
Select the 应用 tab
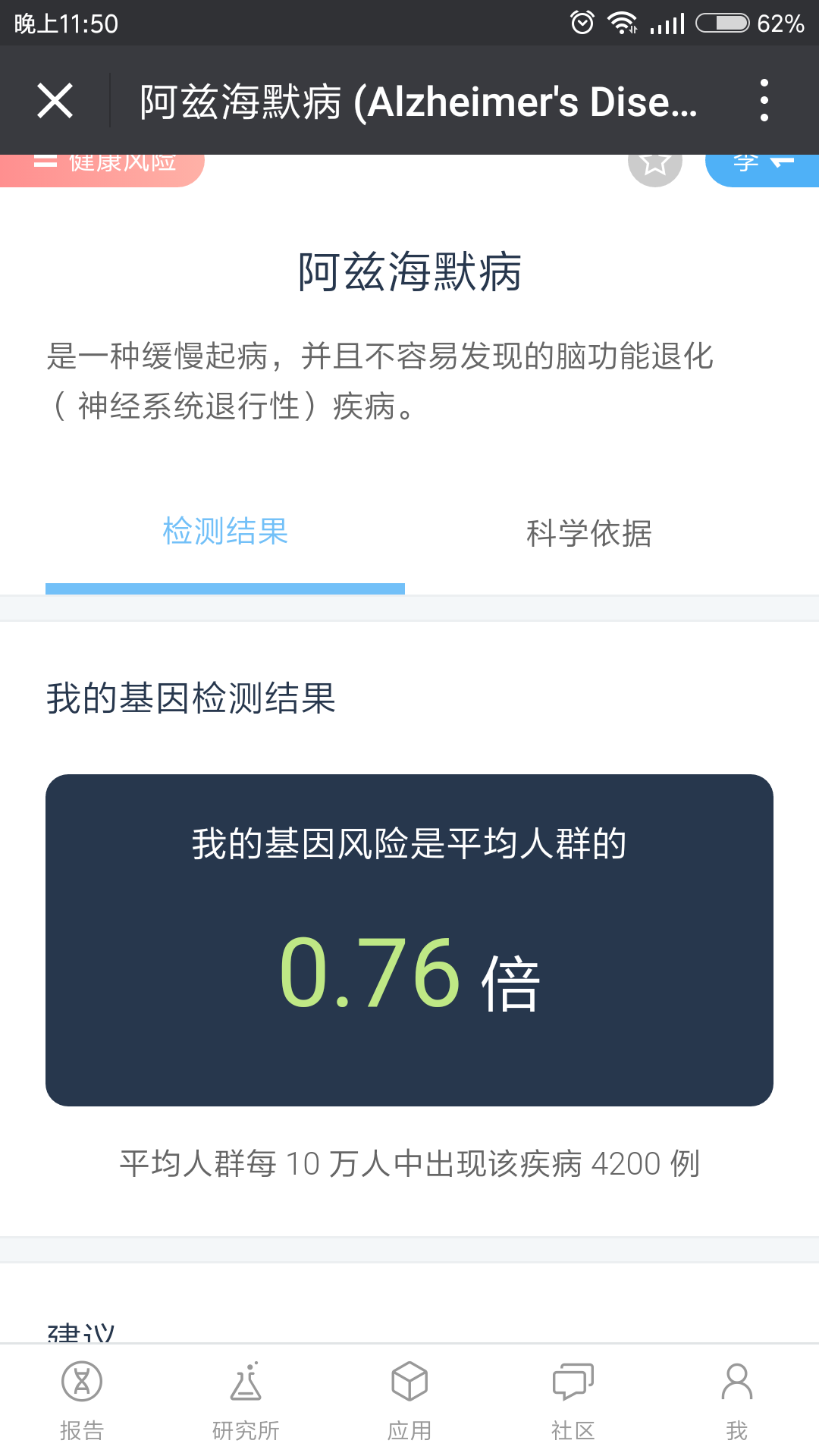point(409,1399)
